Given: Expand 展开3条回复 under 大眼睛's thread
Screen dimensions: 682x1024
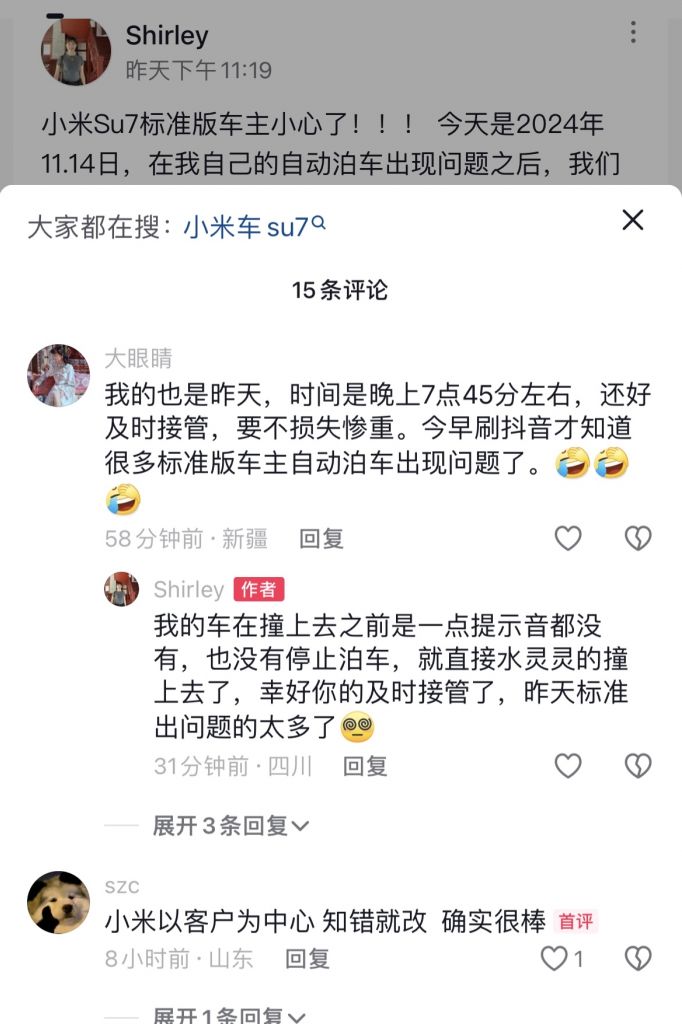Looking at the screenshot, I should point(230,826).
